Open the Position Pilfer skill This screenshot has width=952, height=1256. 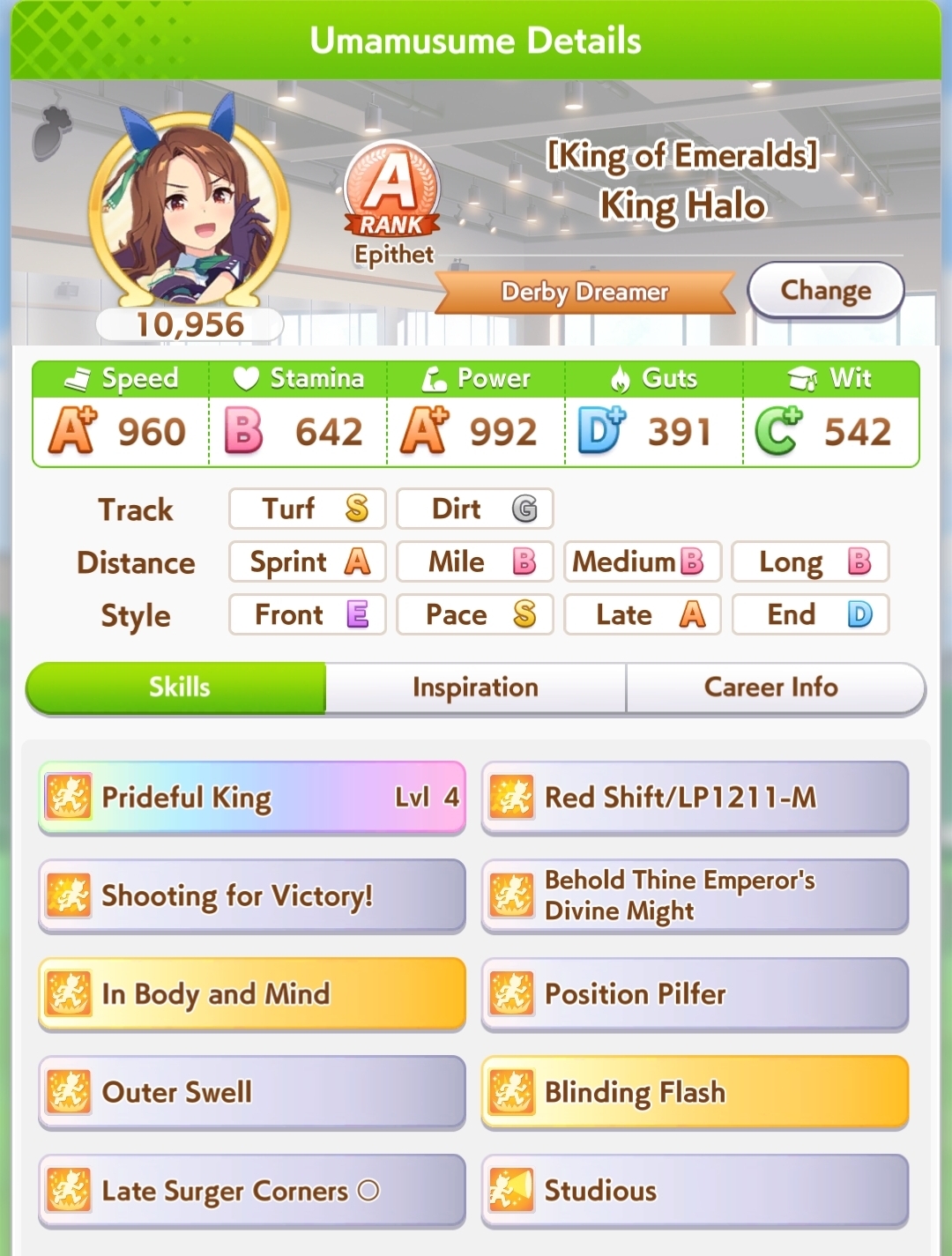tap(695, 994)
